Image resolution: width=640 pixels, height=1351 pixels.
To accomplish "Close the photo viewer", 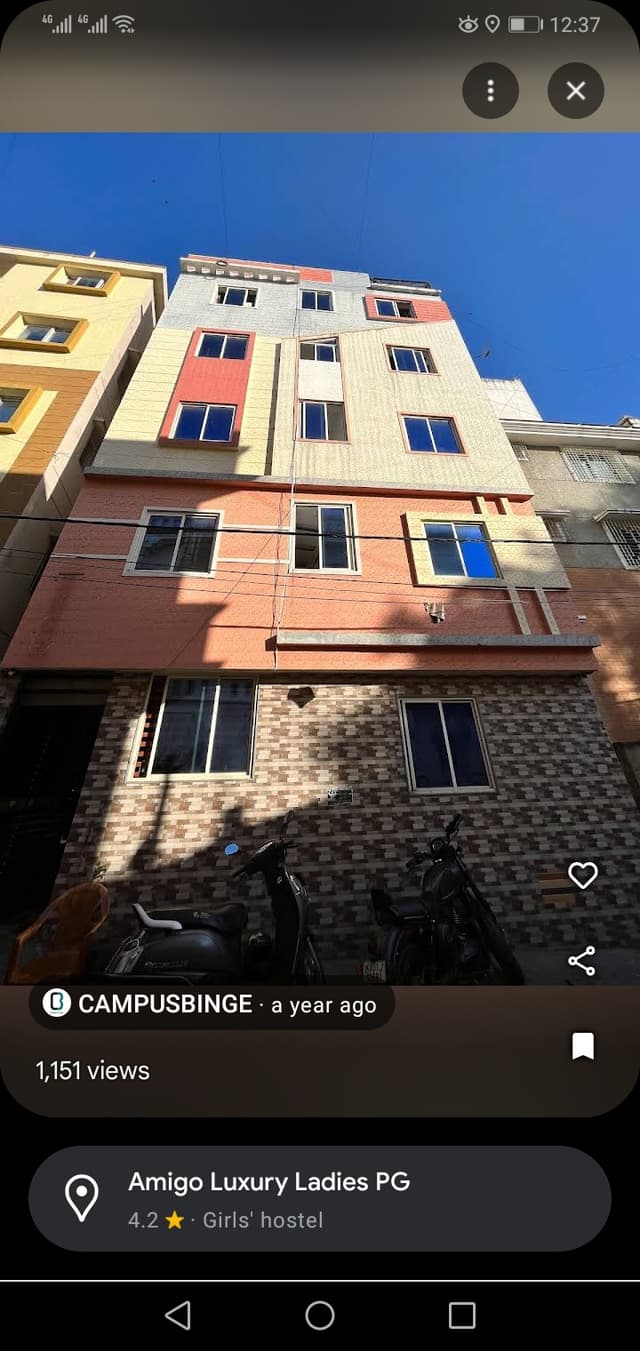I will tap(576, 91).
